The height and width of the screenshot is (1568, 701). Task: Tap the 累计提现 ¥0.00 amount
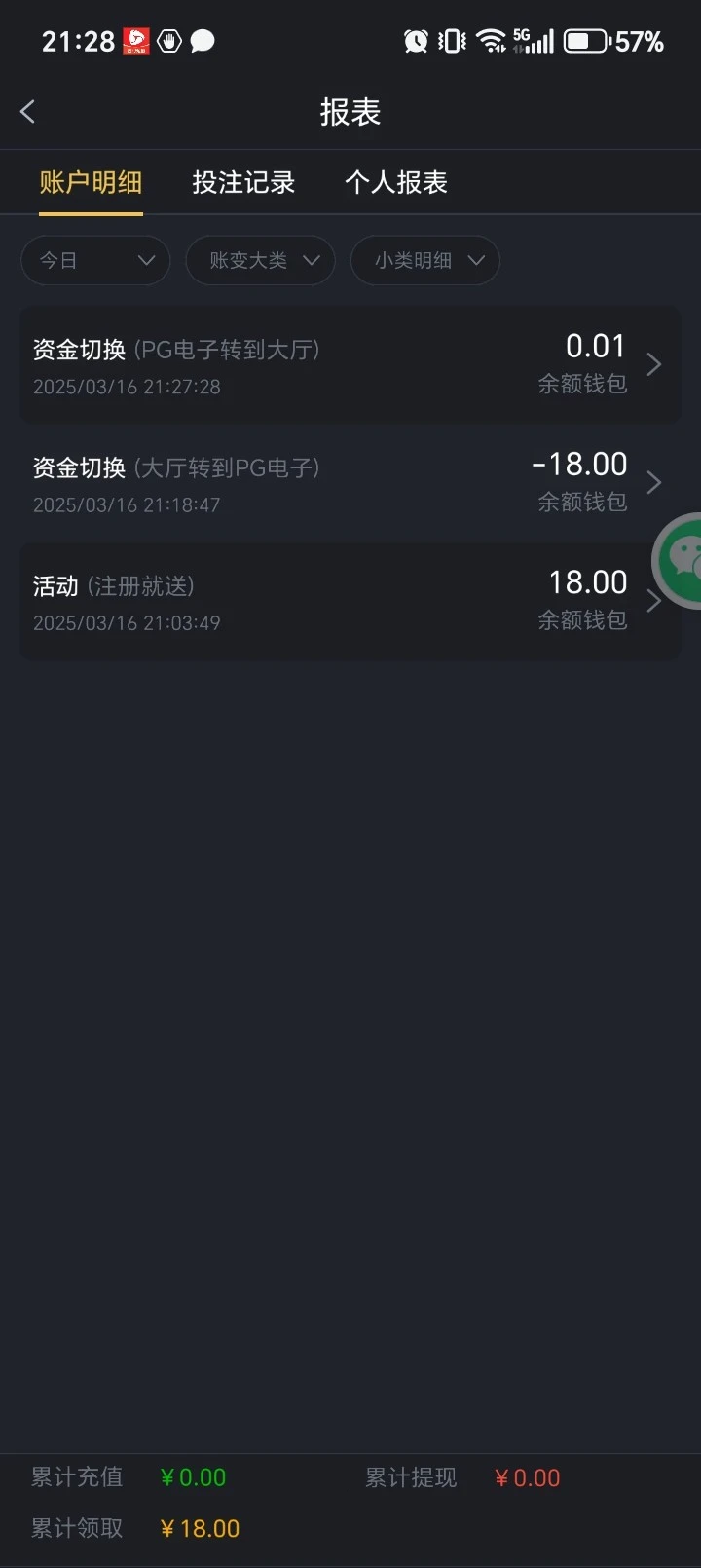coord(526,1477)
